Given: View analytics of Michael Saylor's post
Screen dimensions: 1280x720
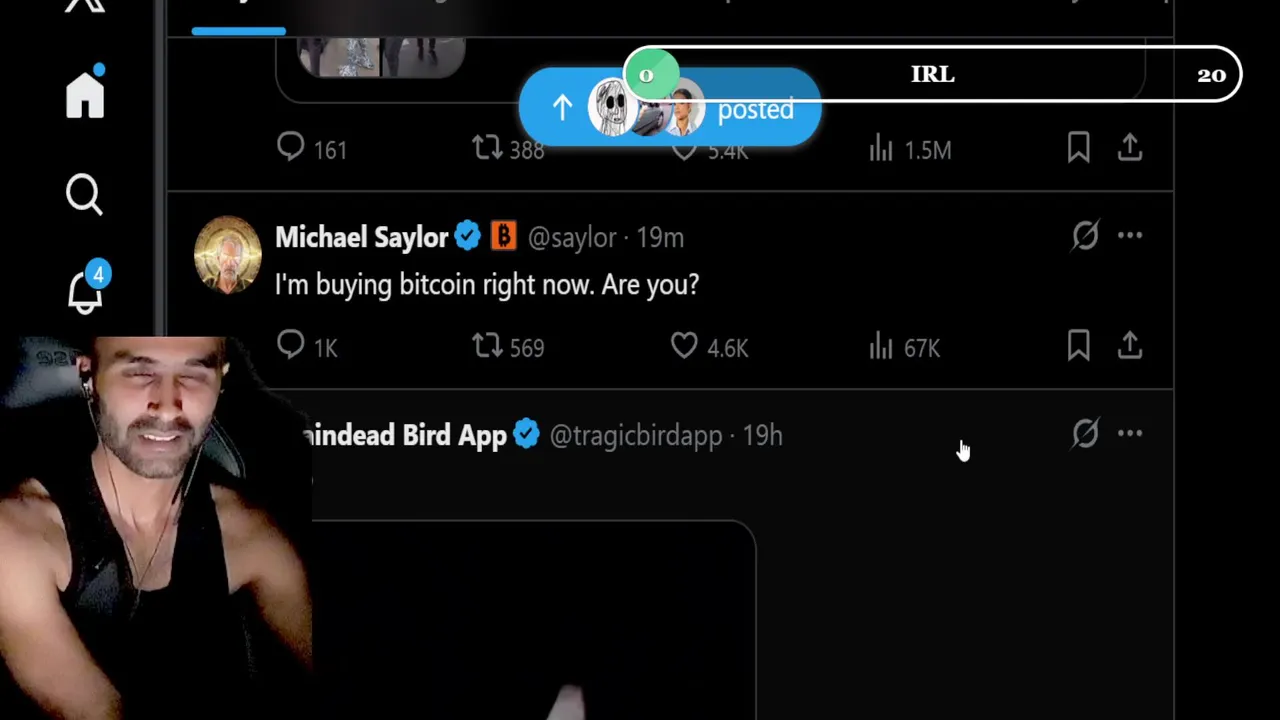Looking at the screenshot, I should coord(881,346).
